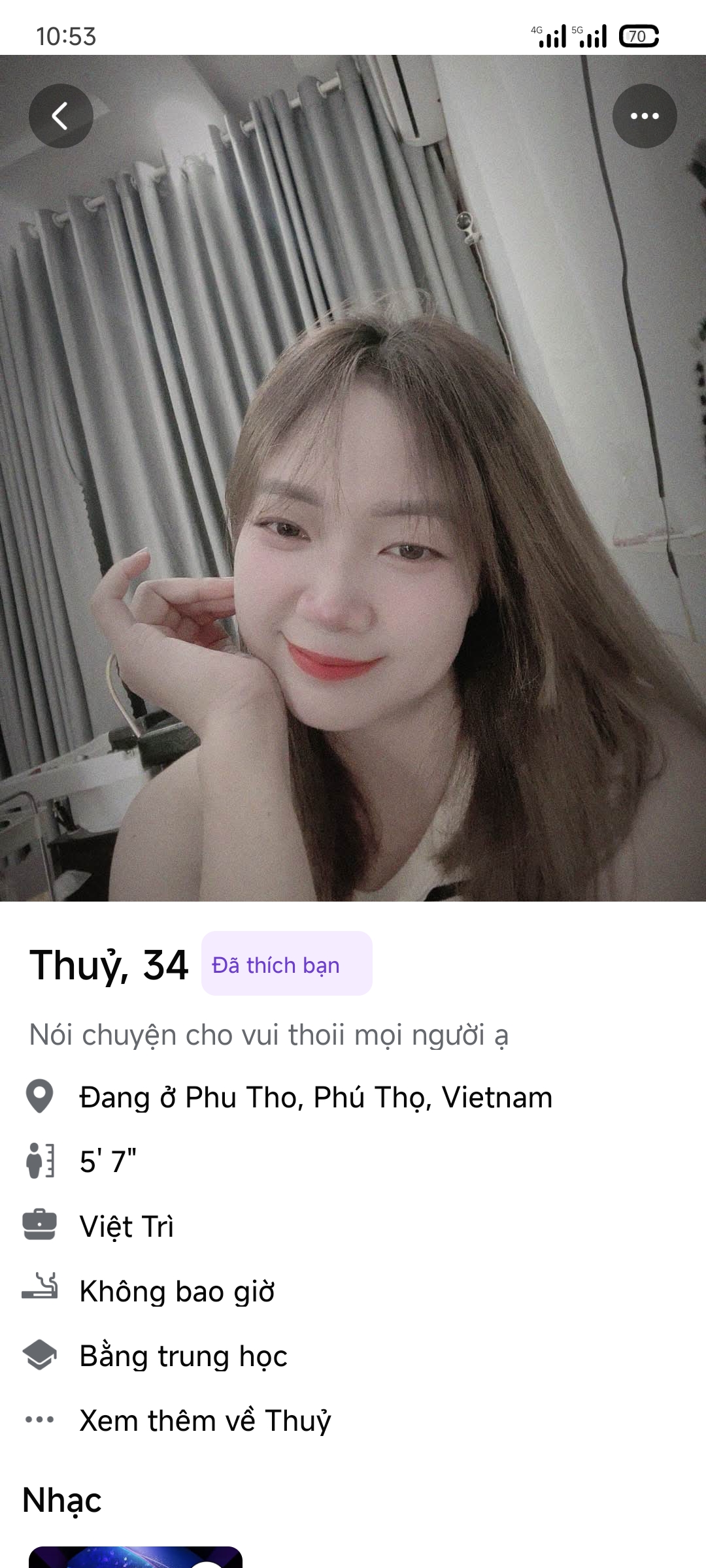Go back using the top-left arrow

[60, 116]
